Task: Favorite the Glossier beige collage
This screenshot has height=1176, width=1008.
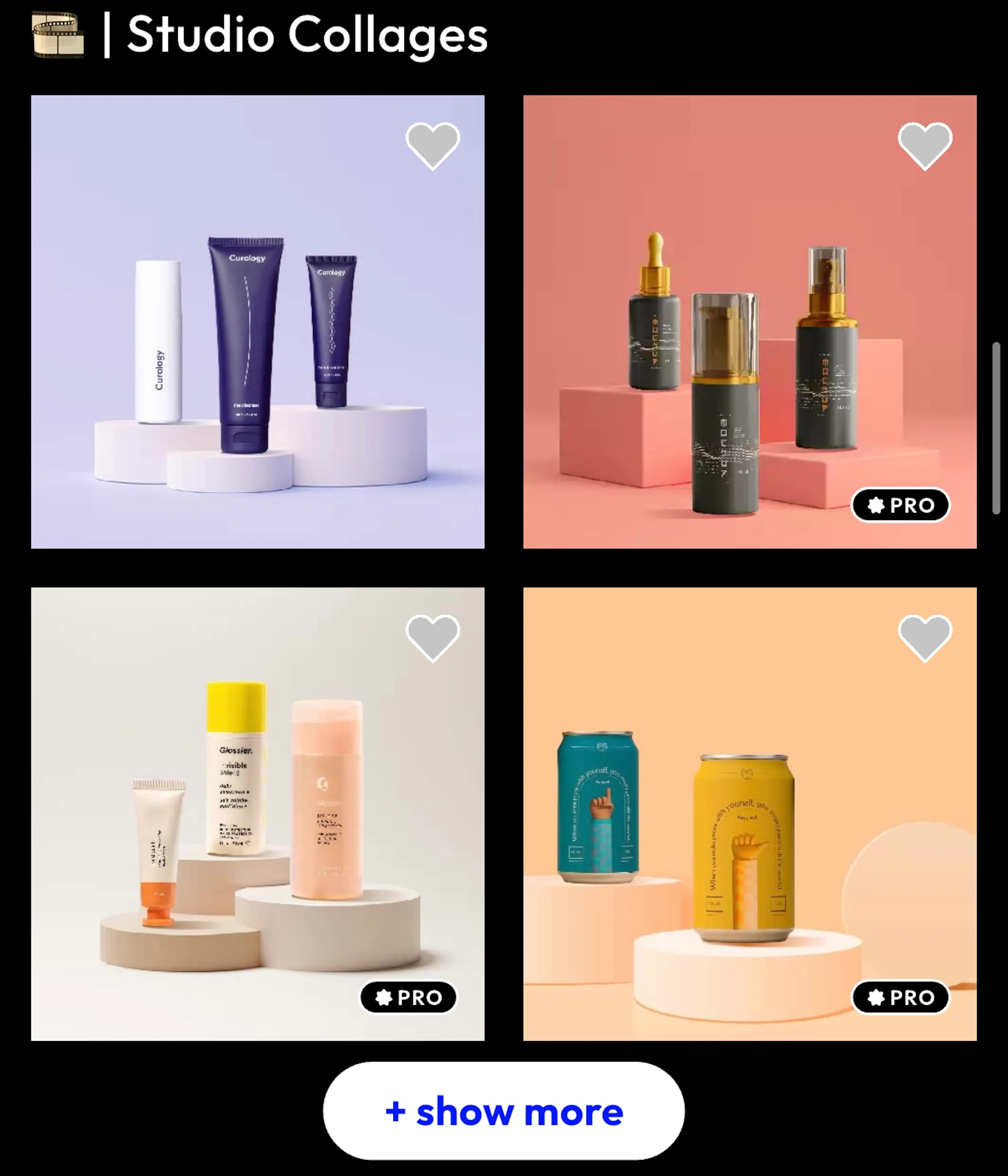Action: [x=433, y=637]
